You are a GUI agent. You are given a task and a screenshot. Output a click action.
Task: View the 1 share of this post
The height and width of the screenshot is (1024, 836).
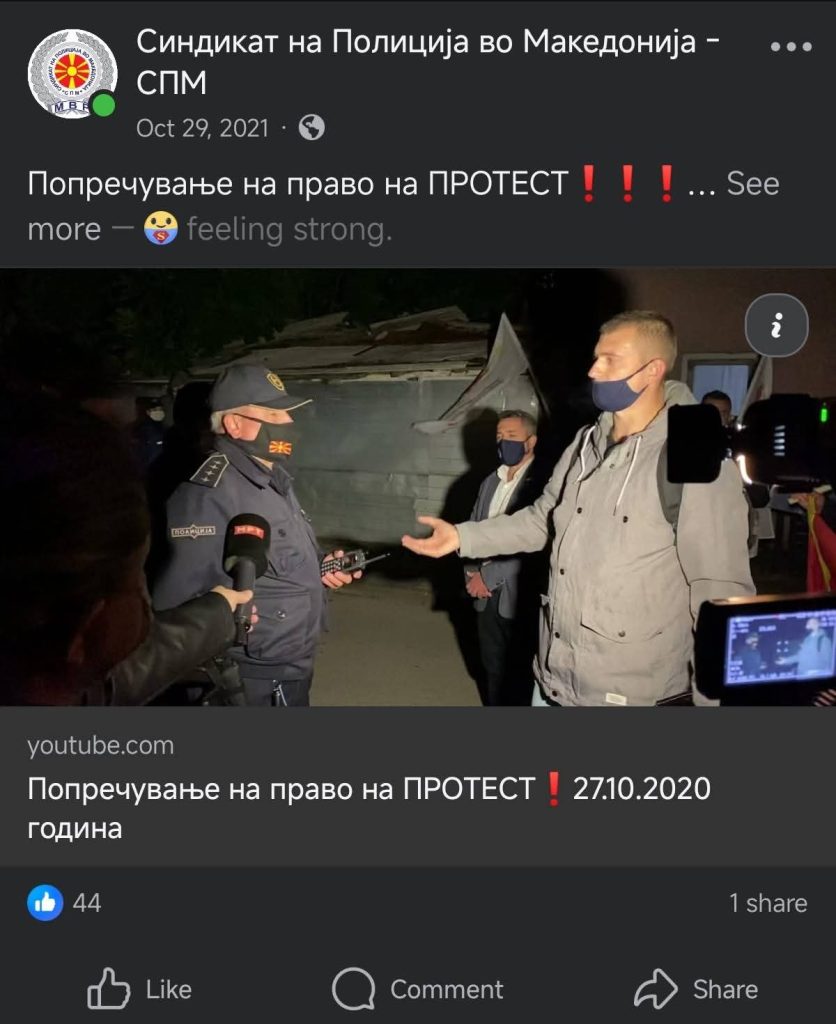767,903
